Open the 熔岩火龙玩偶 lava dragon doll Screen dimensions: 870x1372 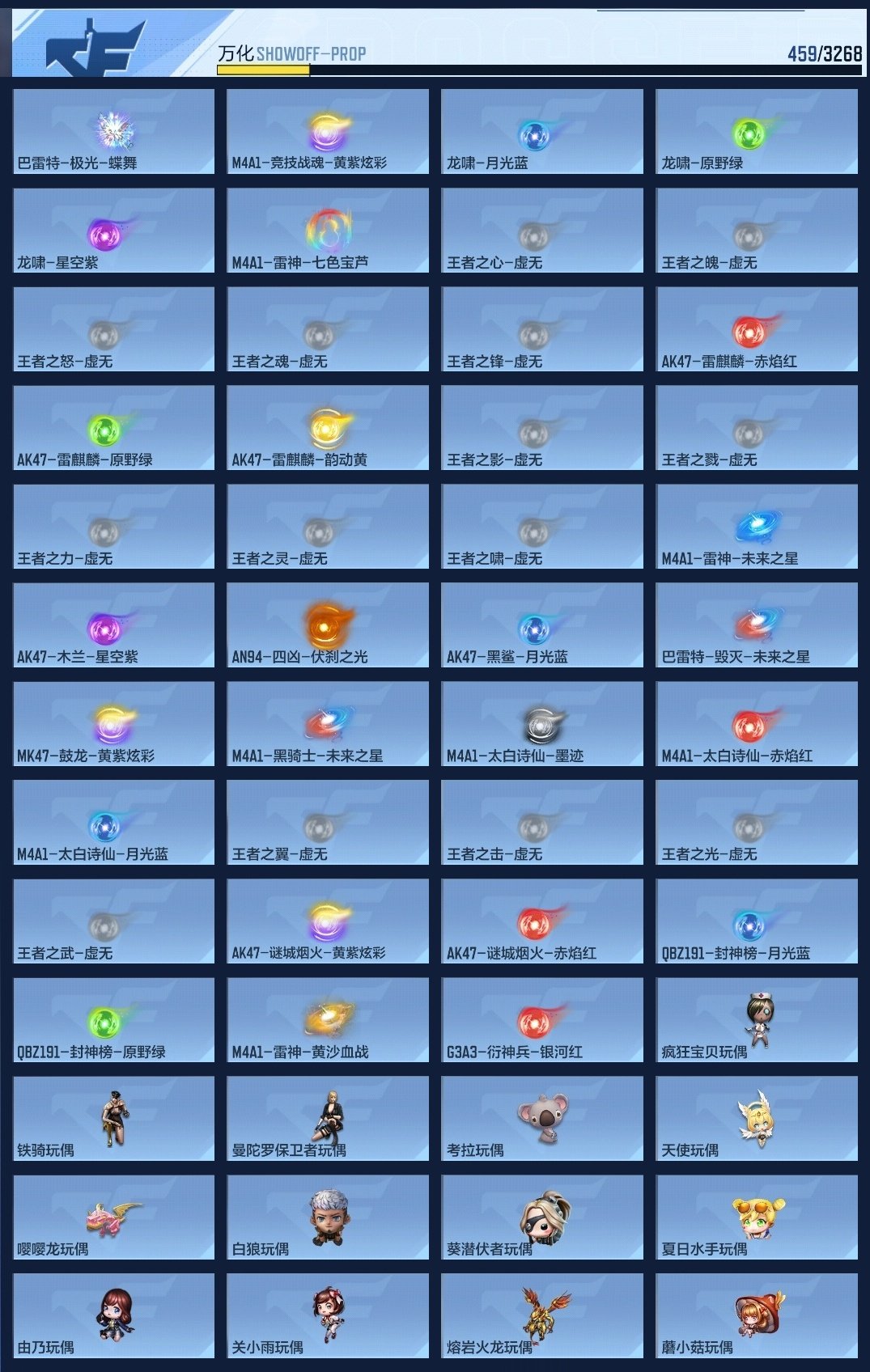pos(541,1317)
